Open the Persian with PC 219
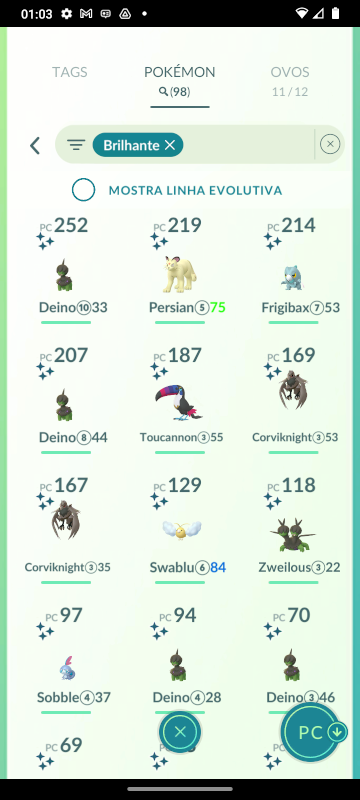Image resolution: width=360 pixels, height=800 pixels. (179, 270)
